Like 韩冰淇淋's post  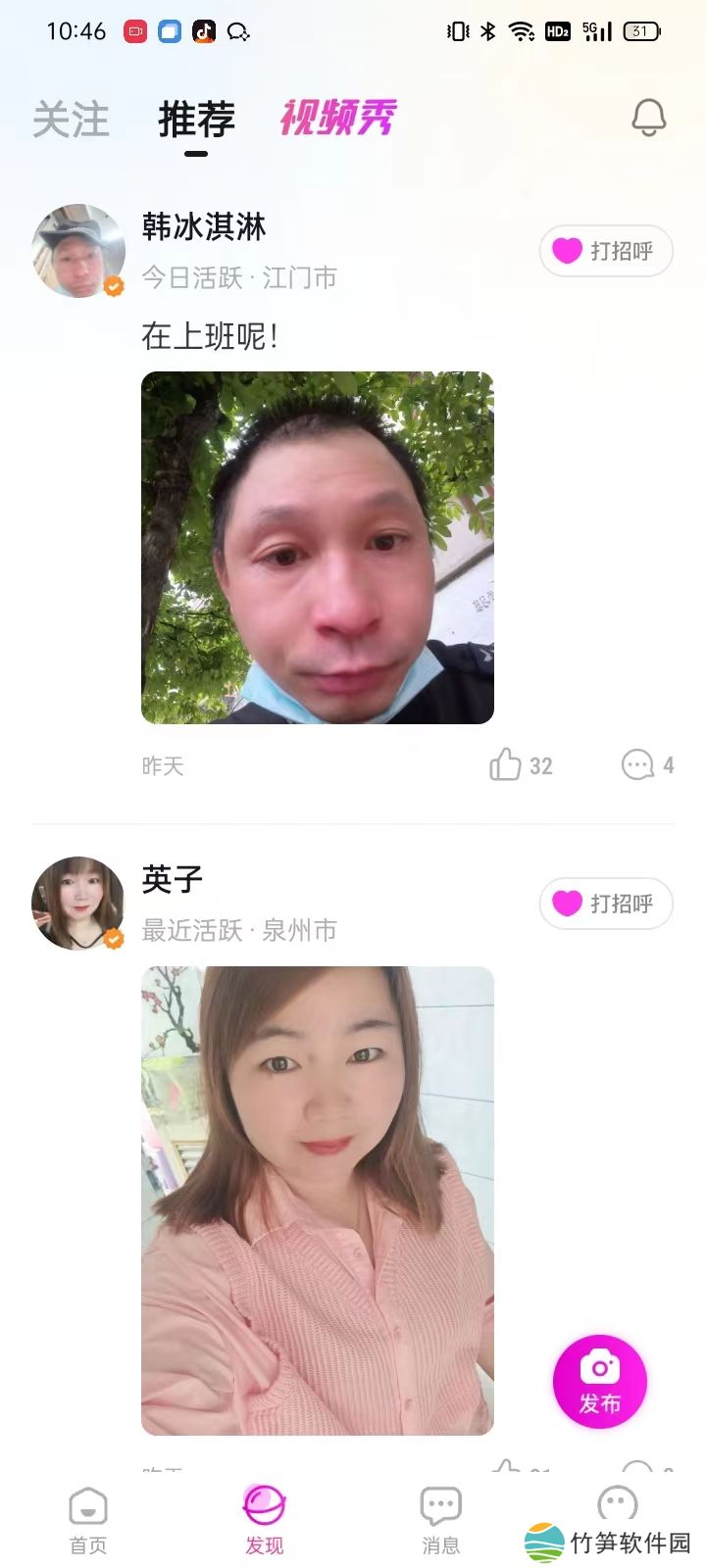506,764
